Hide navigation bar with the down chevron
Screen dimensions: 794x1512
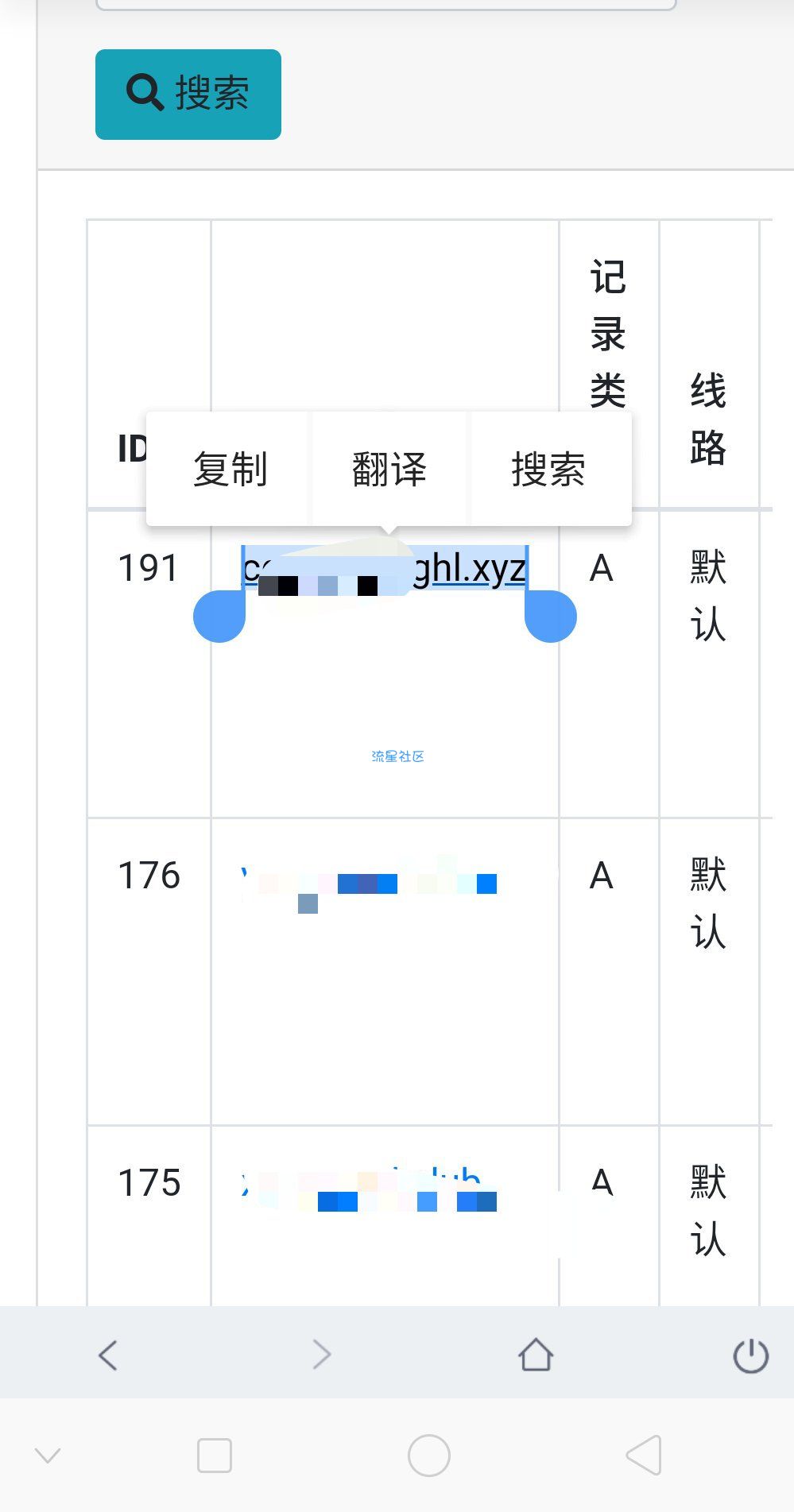click(x=48, y=1456)
